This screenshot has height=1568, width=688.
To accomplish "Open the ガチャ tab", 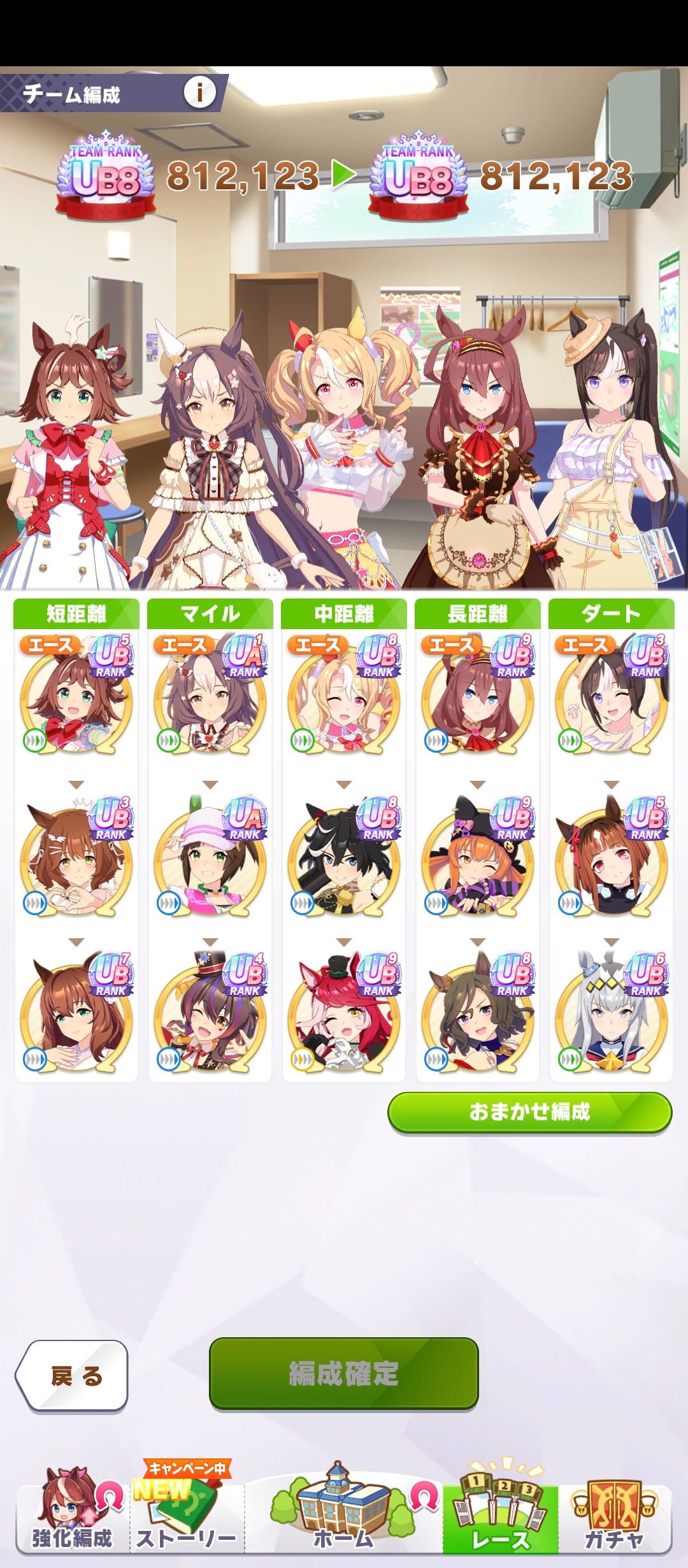I will pyautogui.click(x=615, y=1514).
